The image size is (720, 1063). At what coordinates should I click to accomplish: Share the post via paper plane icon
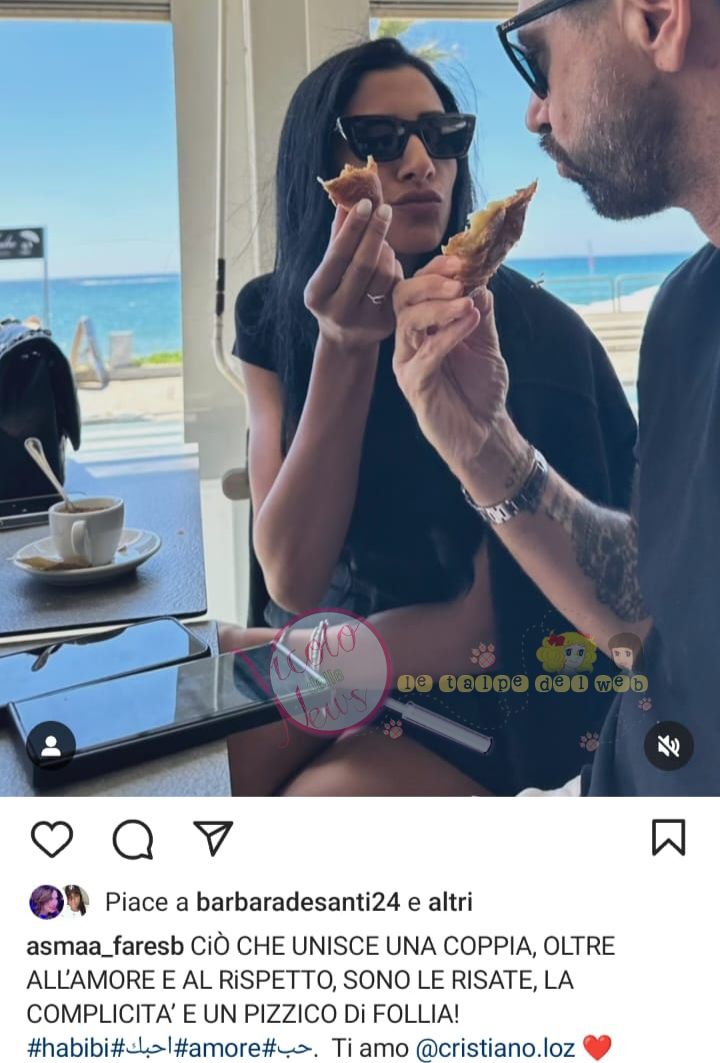coord(213,838)
